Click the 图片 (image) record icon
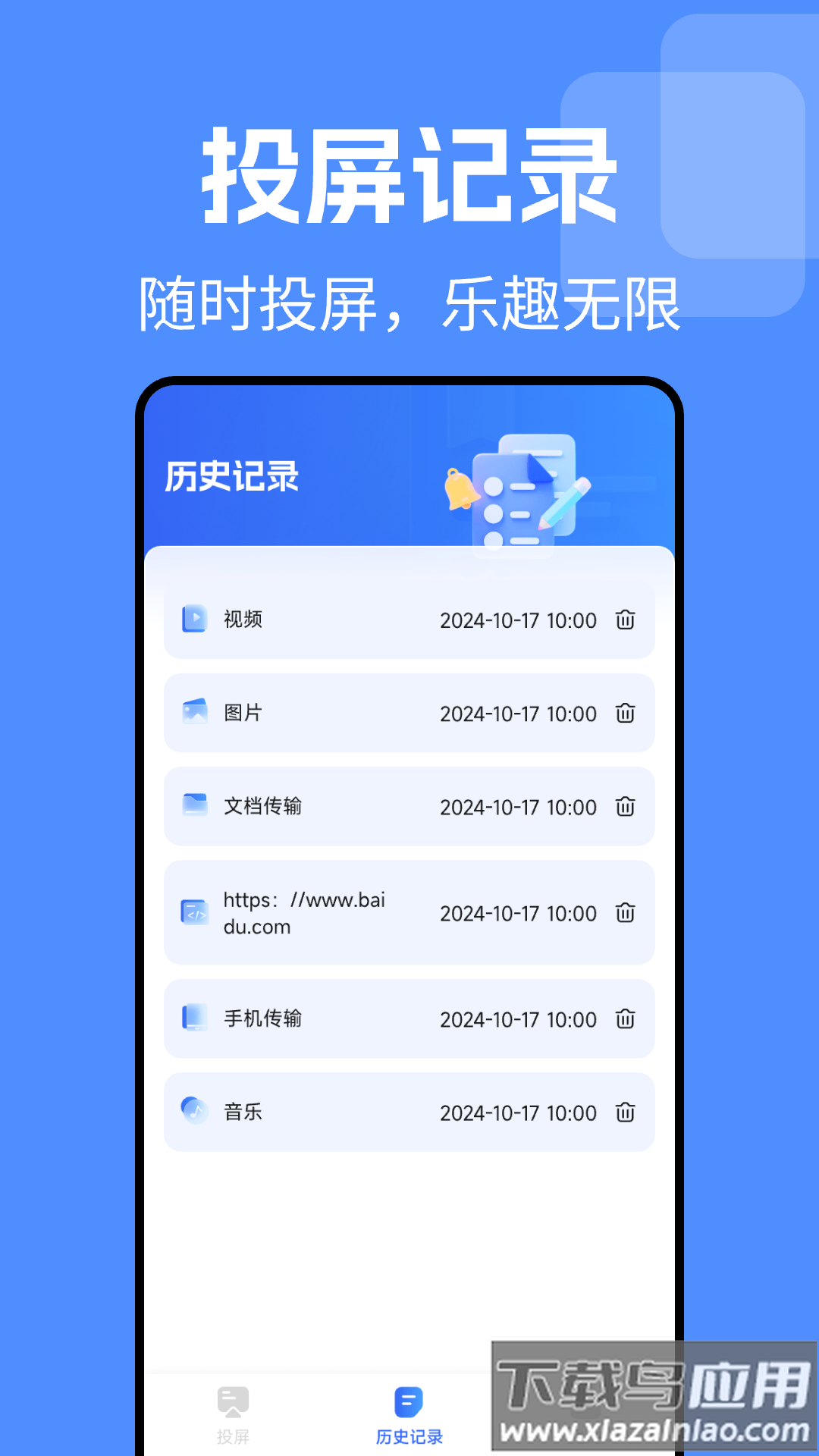Screen dimensions: 819x1456 click(x=194, y=714)
